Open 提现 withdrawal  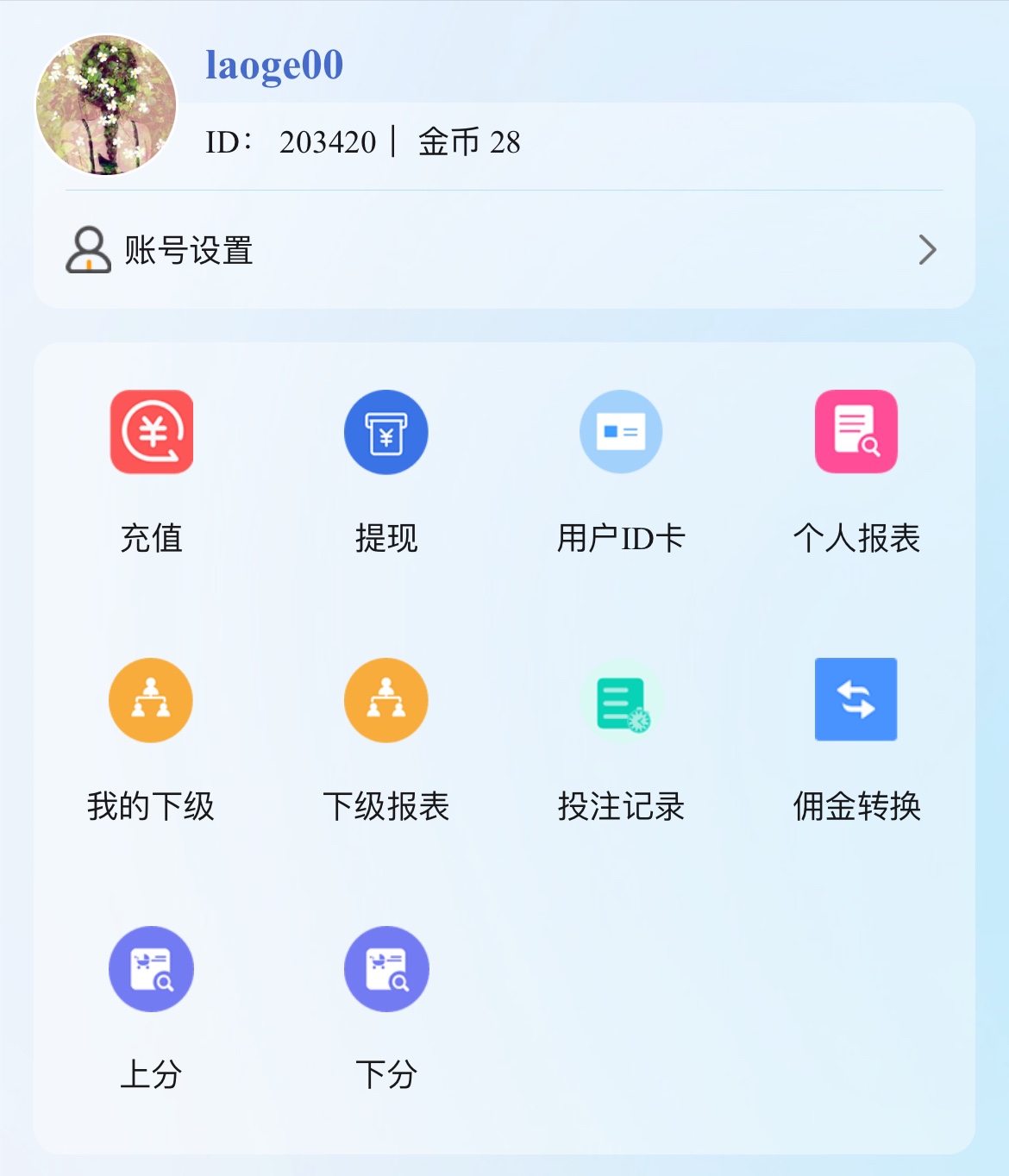pyautogui.click(x=386, y=432)
